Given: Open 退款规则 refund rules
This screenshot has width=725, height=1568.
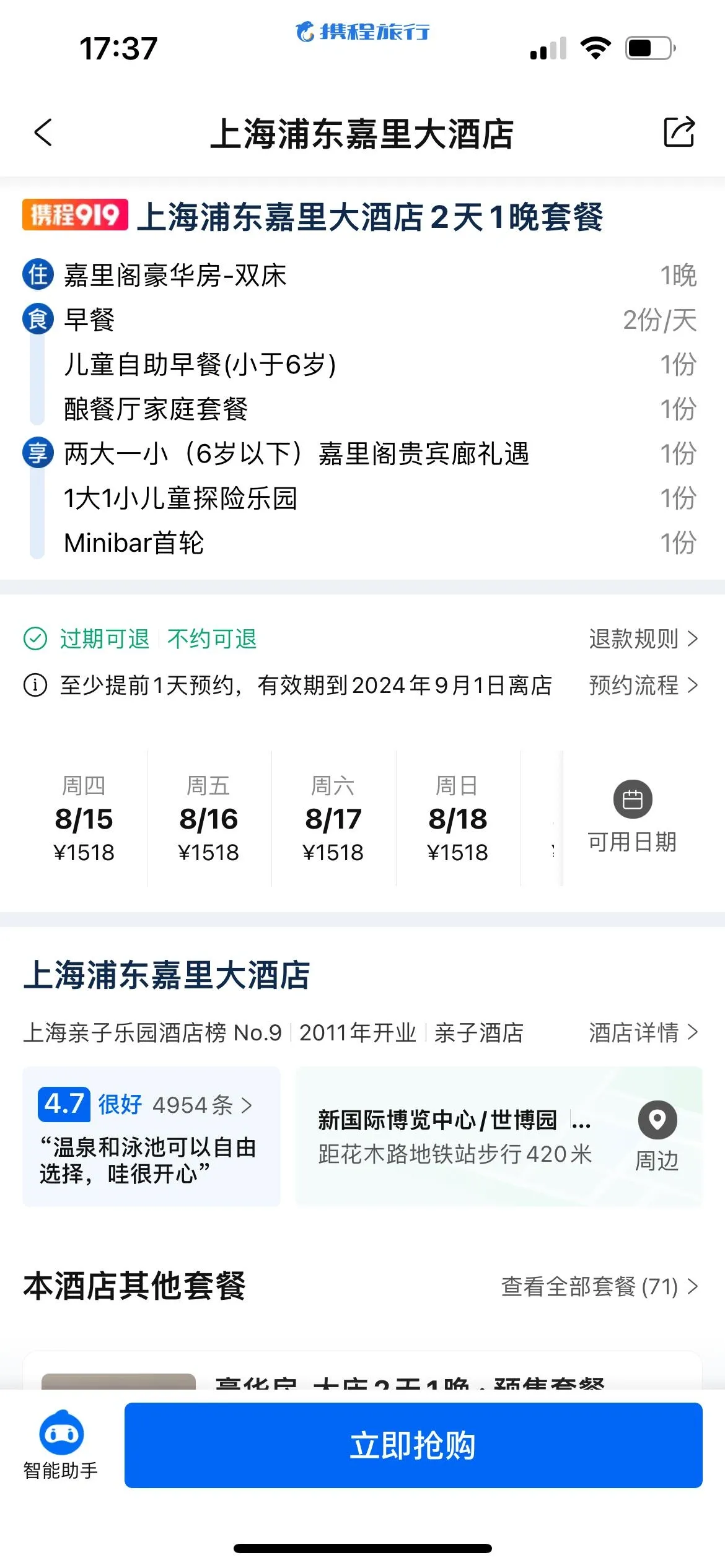Looking at the screenshot, I should 643,638.
